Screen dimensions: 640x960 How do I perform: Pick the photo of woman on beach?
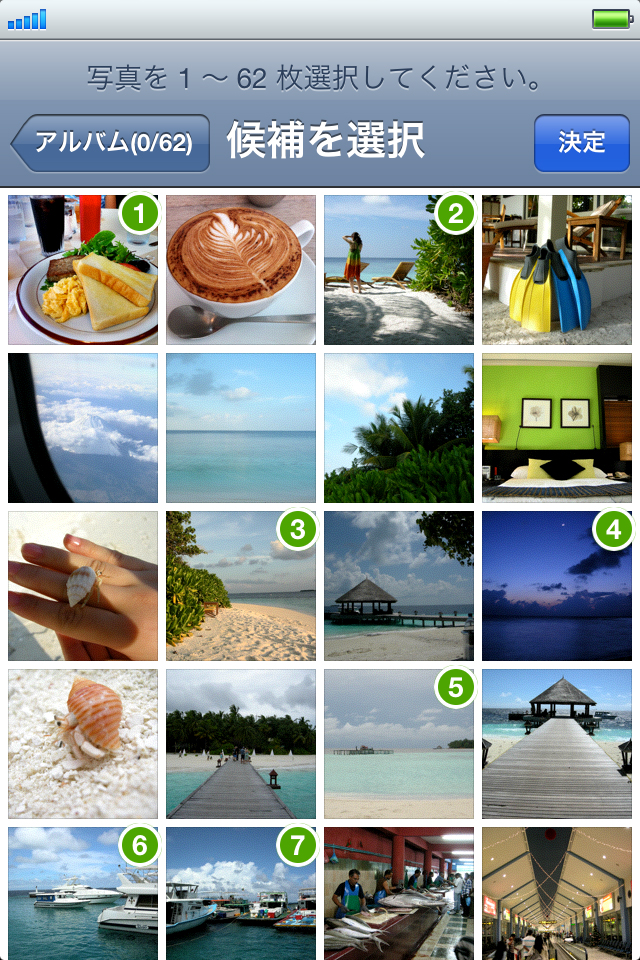point(399,270)
